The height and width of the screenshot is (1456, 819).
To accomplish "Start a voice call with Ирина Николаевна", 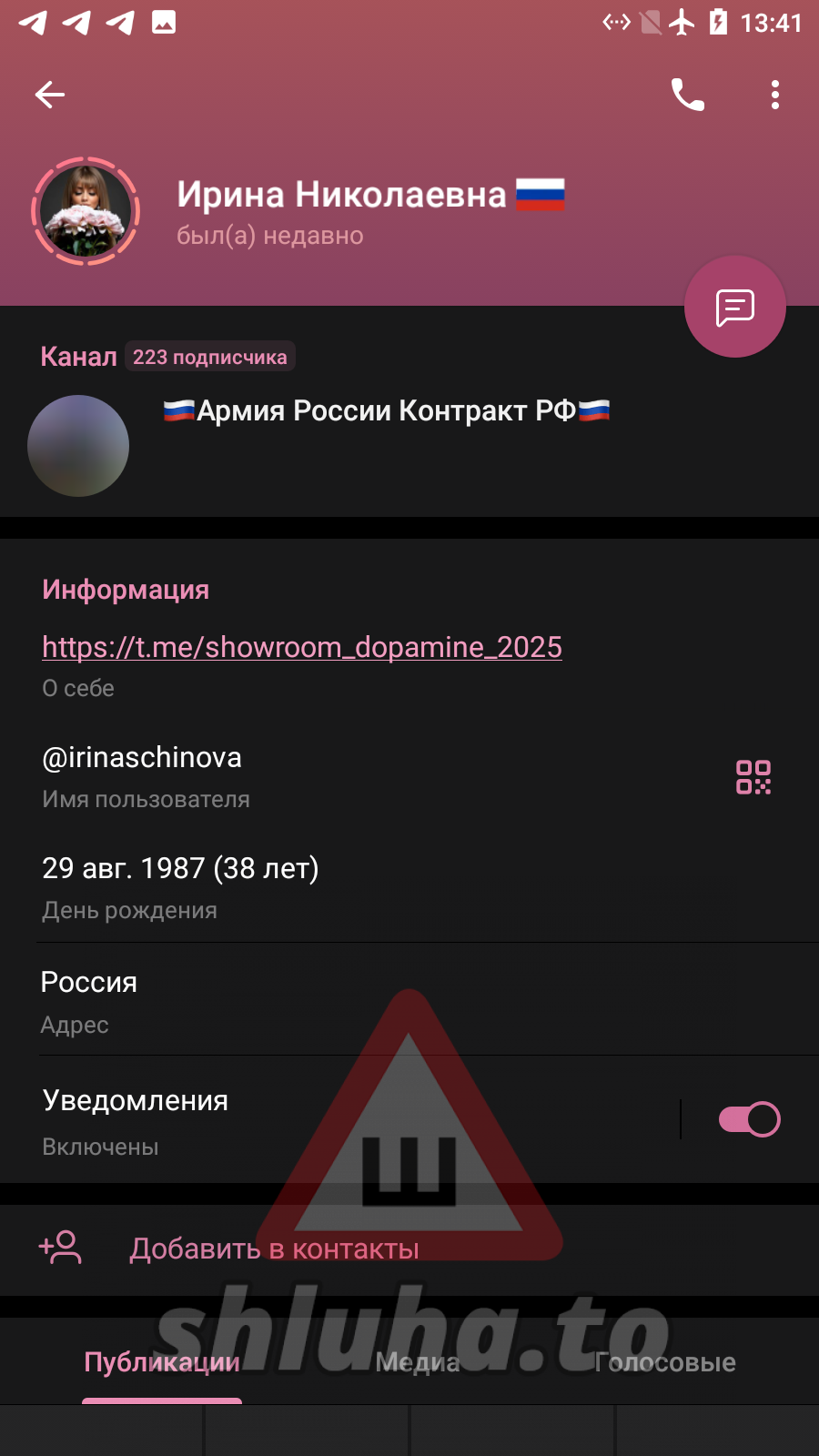I will click(687, 95).
